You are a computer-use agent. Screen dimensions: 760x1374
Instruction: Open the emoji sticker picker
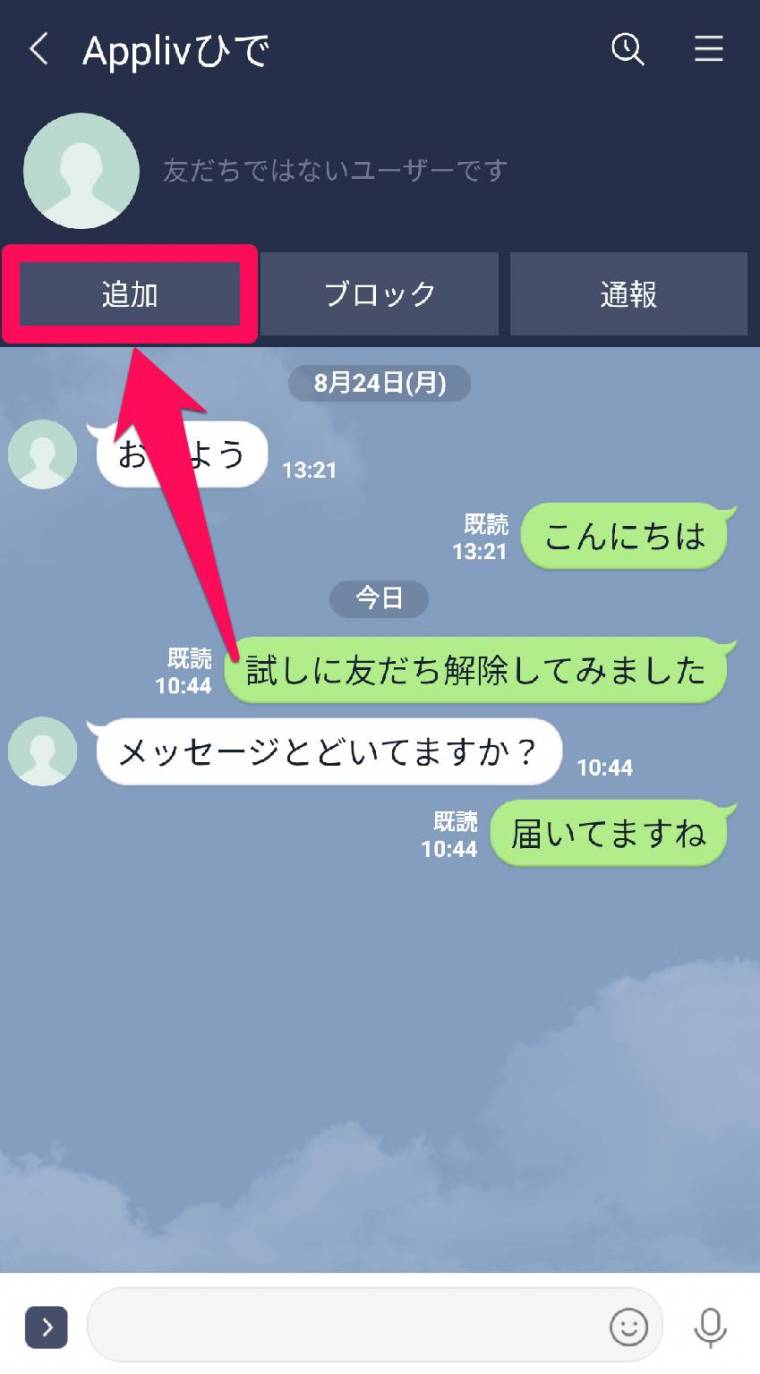629,1327
